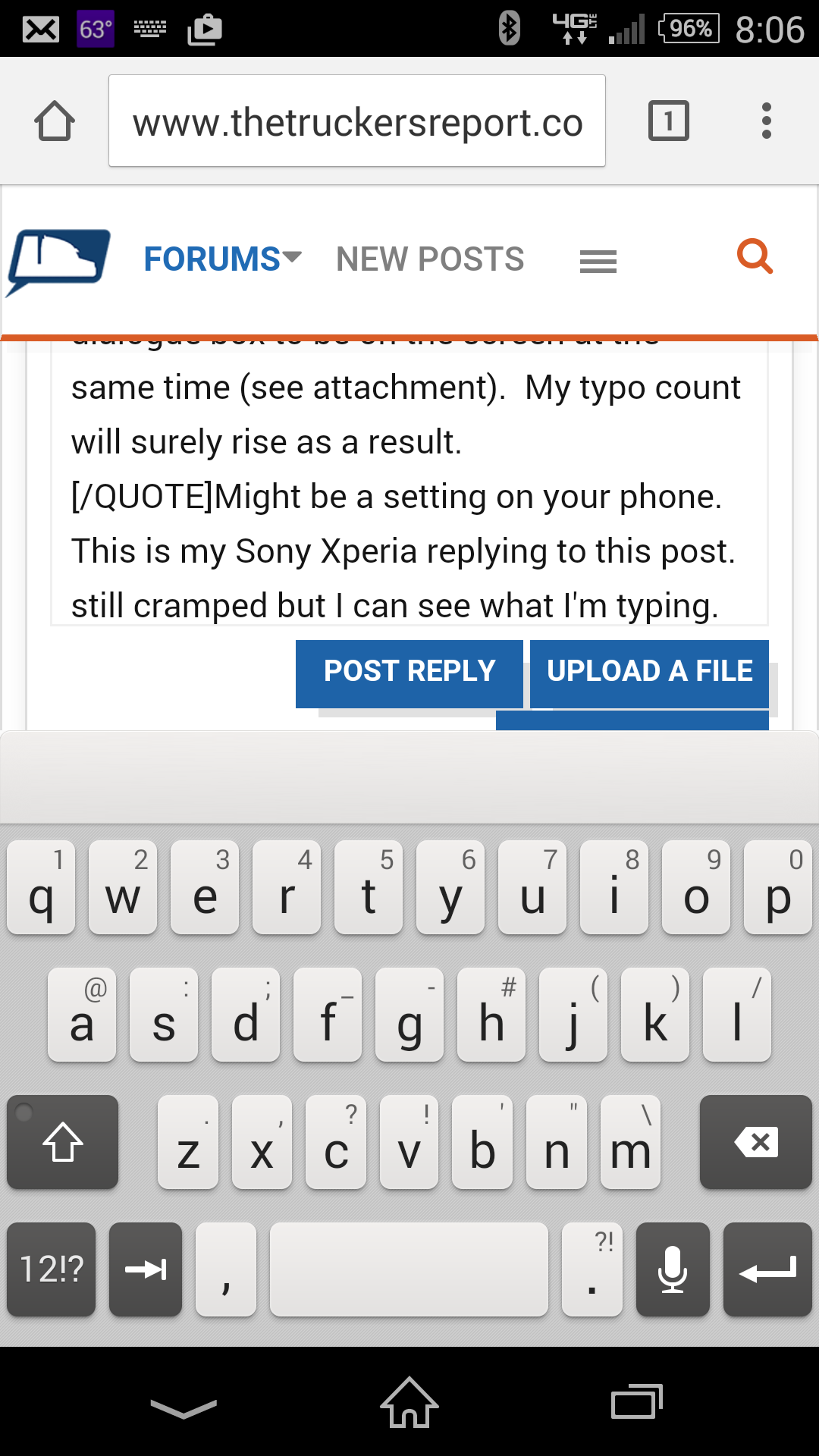The image size is (819, 1456).
Task: Submit with POST REPLY button
Action: [x=409, y=671]
